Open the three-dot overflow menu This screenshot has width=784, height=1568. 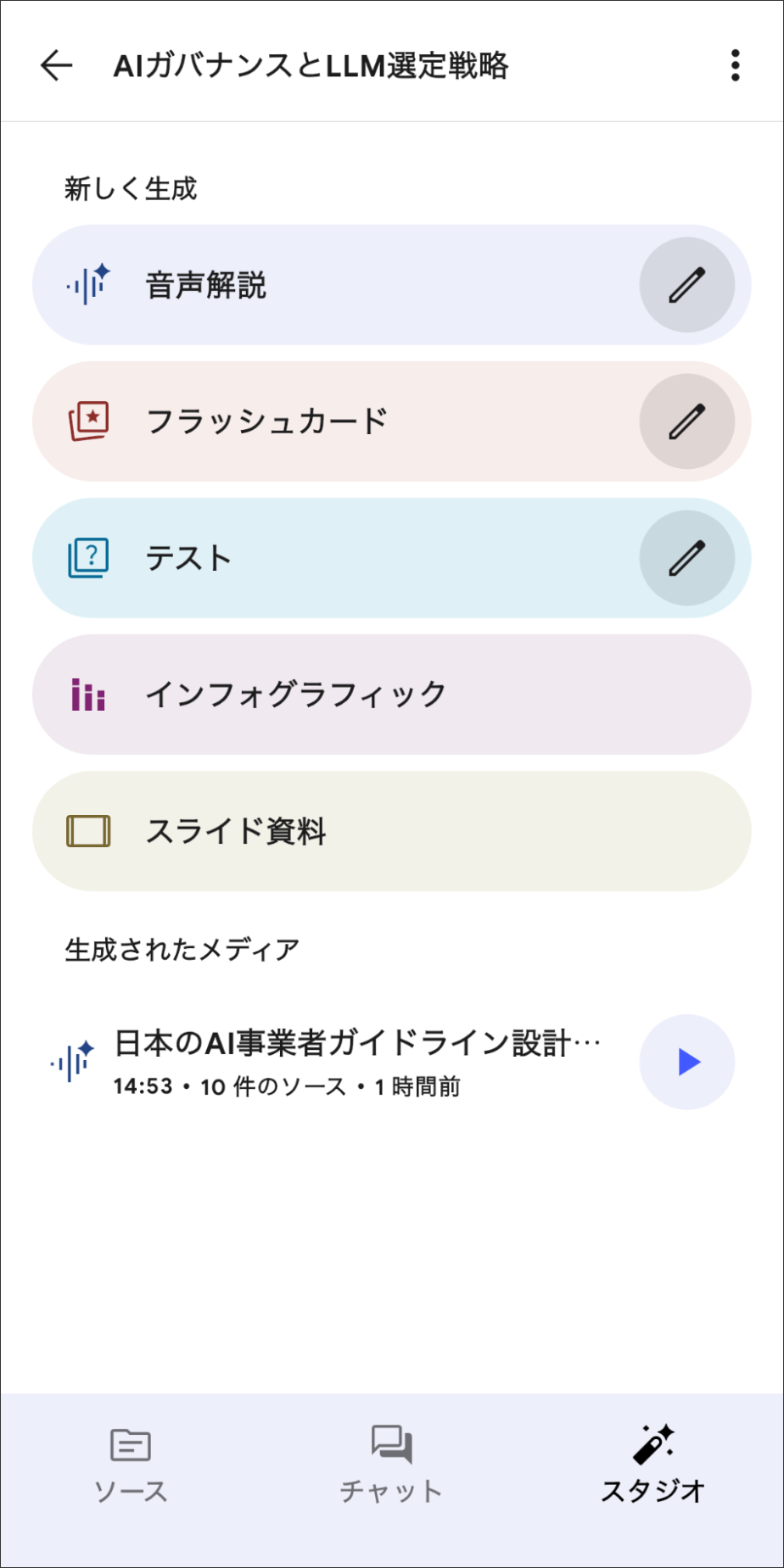pyautogui.click(x=735, y=66)
